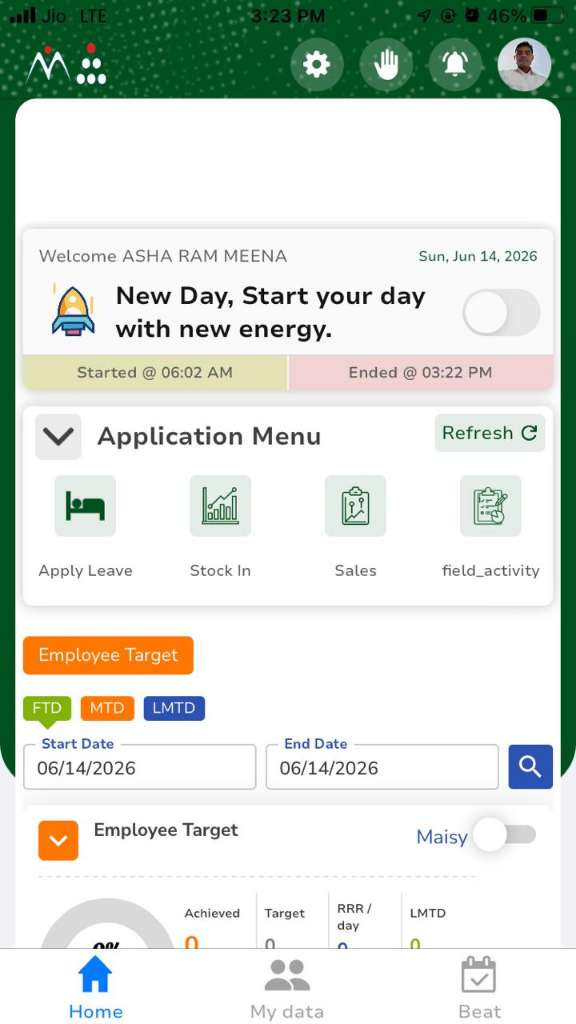
Task: Open the notifications bell
Action: pyautogui.click(x=455, y=65)
